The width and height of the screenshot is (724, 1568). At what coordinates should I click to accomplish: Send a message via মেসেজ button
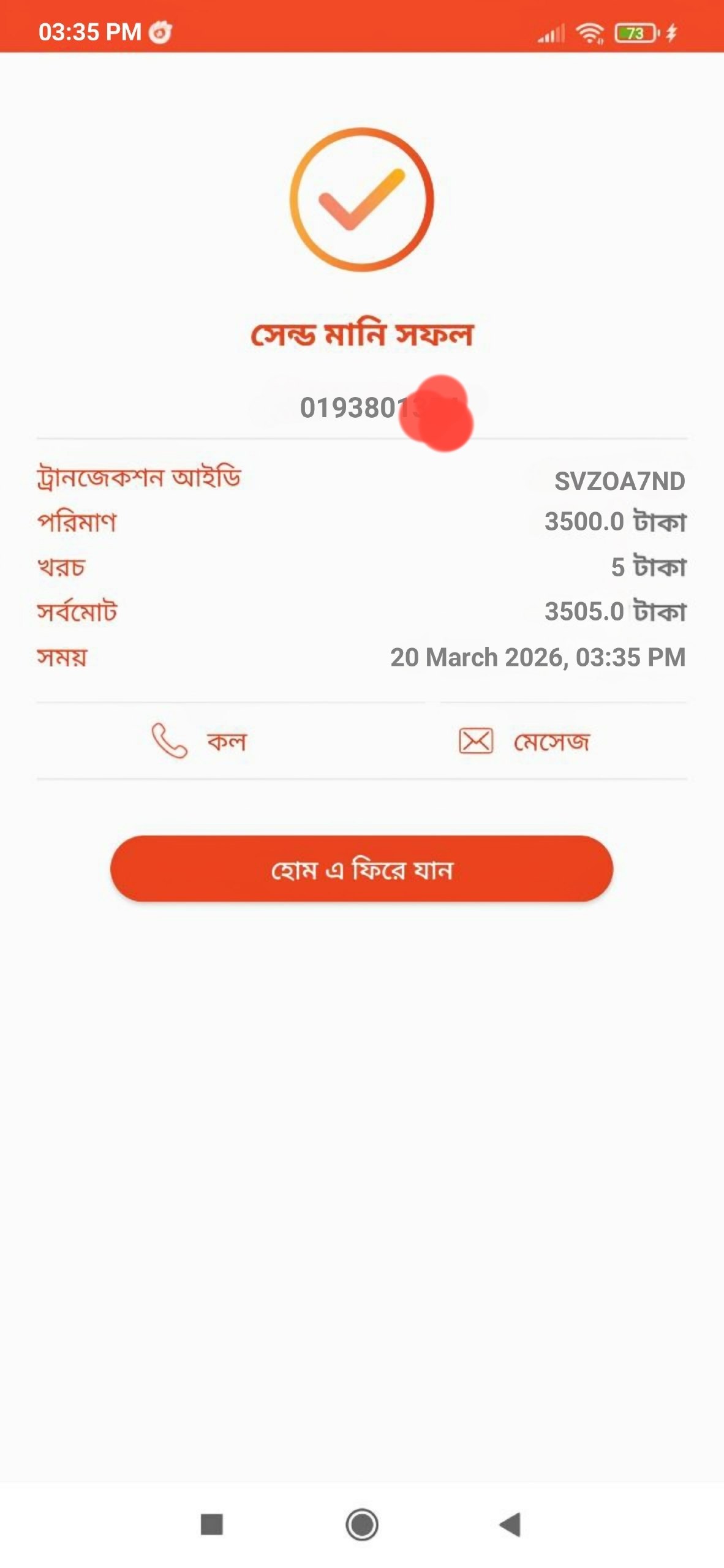524,741
